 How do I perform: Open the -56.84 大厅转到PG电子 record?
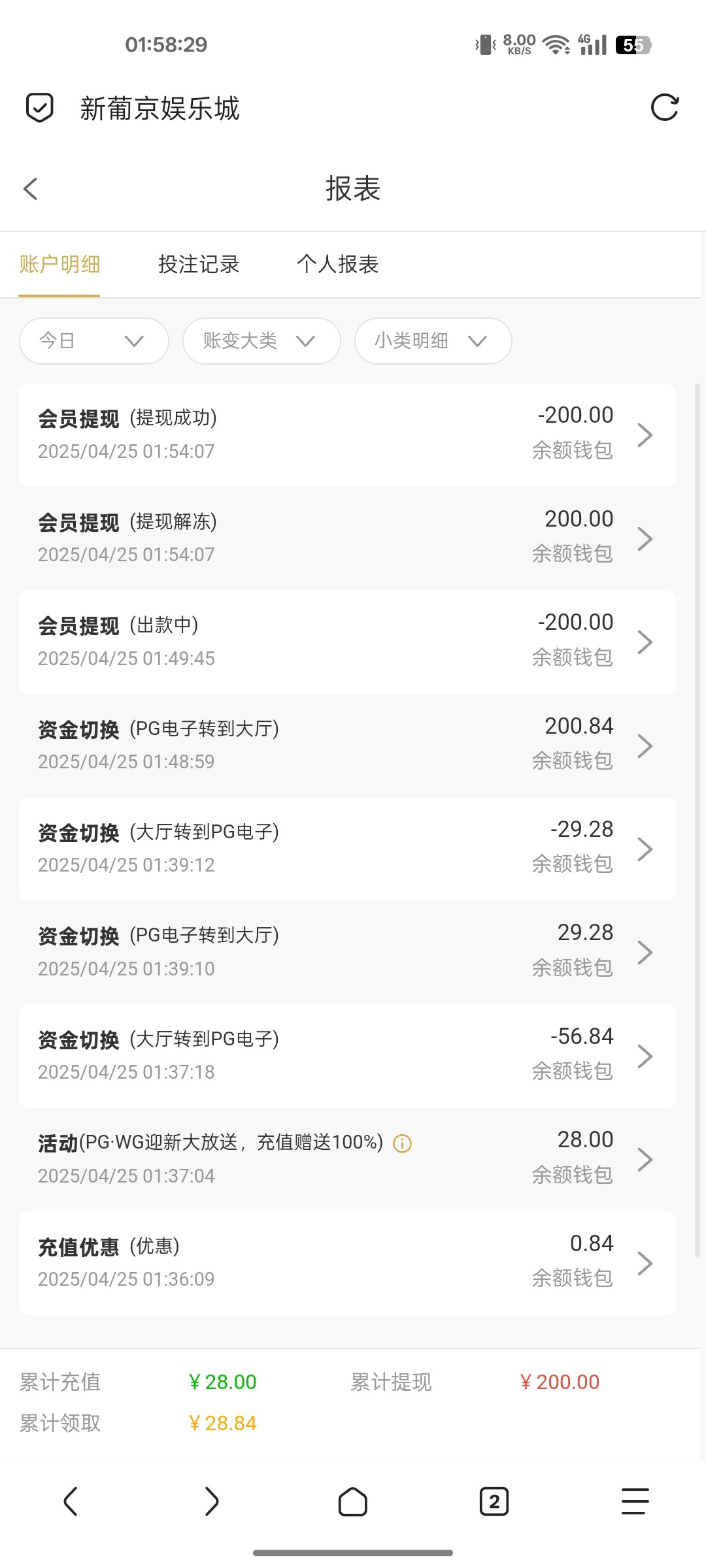(x=347, y=1056)
